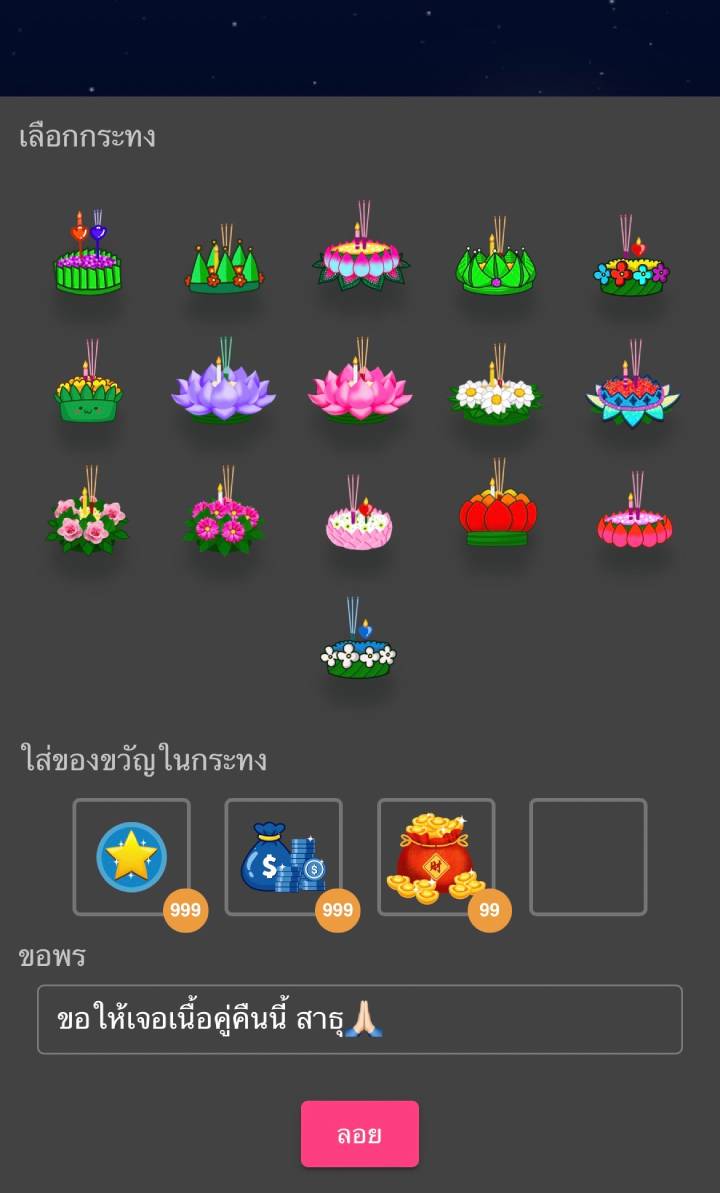Select the green krathong with two heart candles
The height and width of the screenshot is (1193, 720).
(x=87, y=259)
